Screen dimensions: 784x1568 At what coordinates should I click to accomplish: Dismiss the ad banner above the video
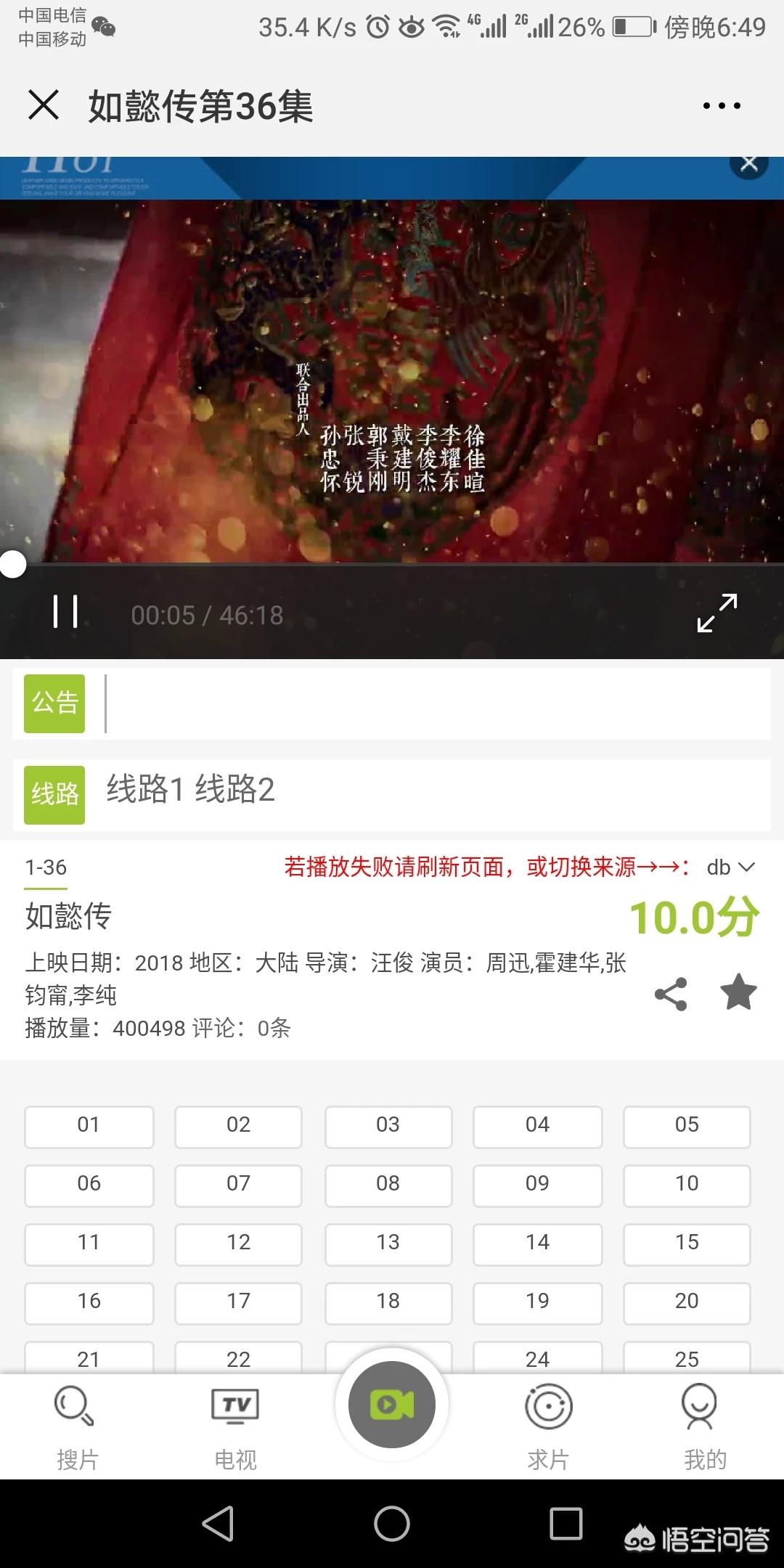(748, 164)
